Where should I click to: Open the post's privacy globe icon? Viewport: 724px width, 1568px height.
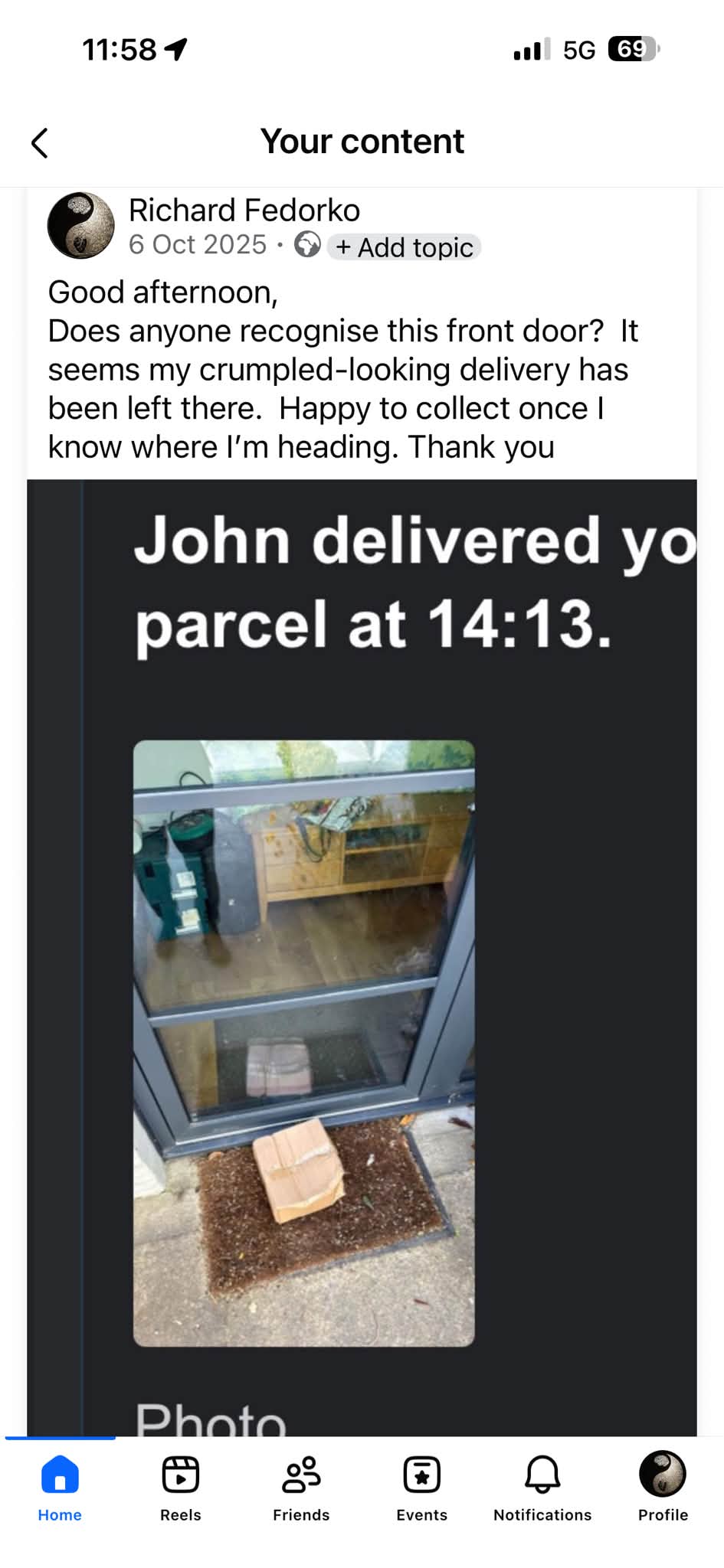(307, 245)
